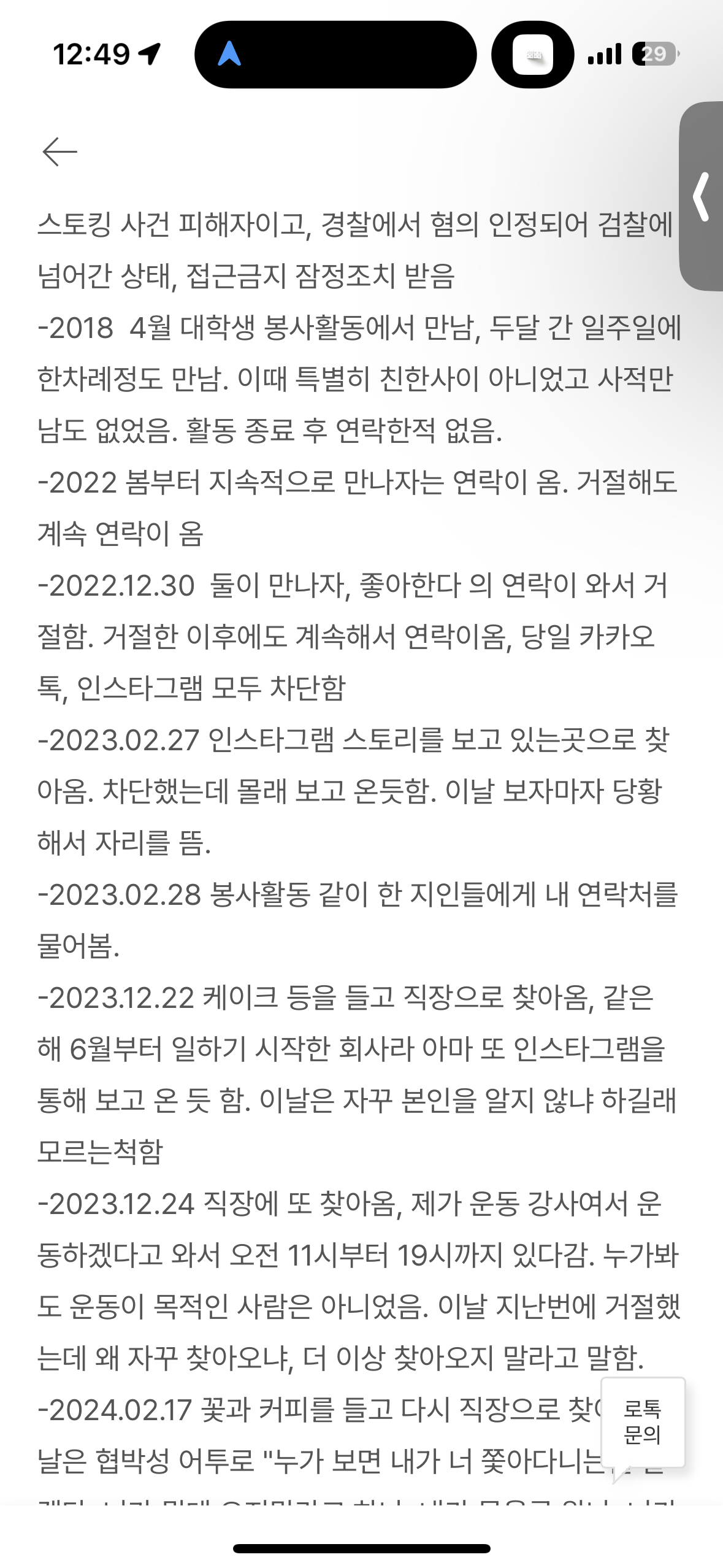The image size is (723, 1568).
Task: Open the navigation app from Dynamic Island
Action: [x=230, y=55]
